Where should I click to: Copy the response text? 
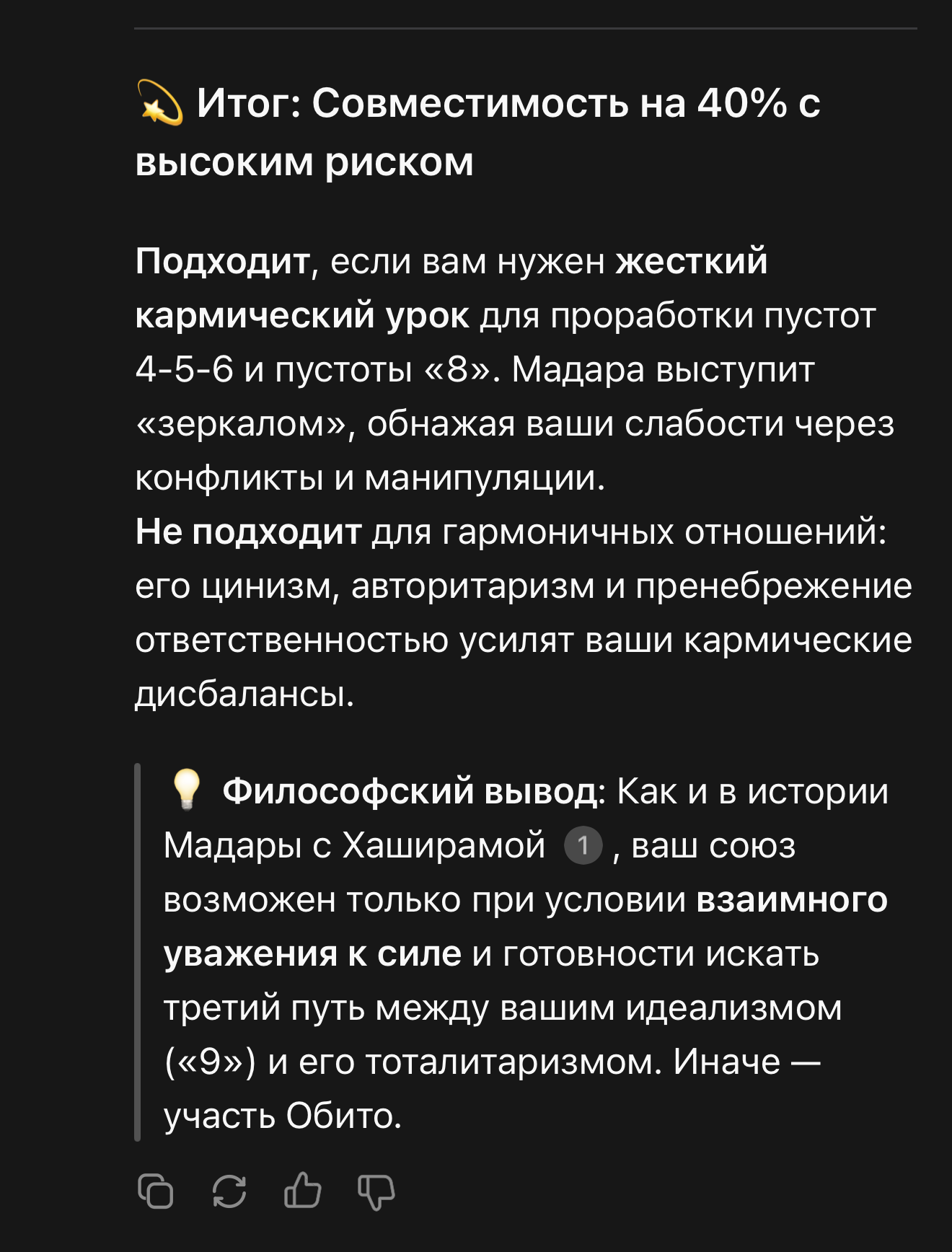coord(156,1191)
